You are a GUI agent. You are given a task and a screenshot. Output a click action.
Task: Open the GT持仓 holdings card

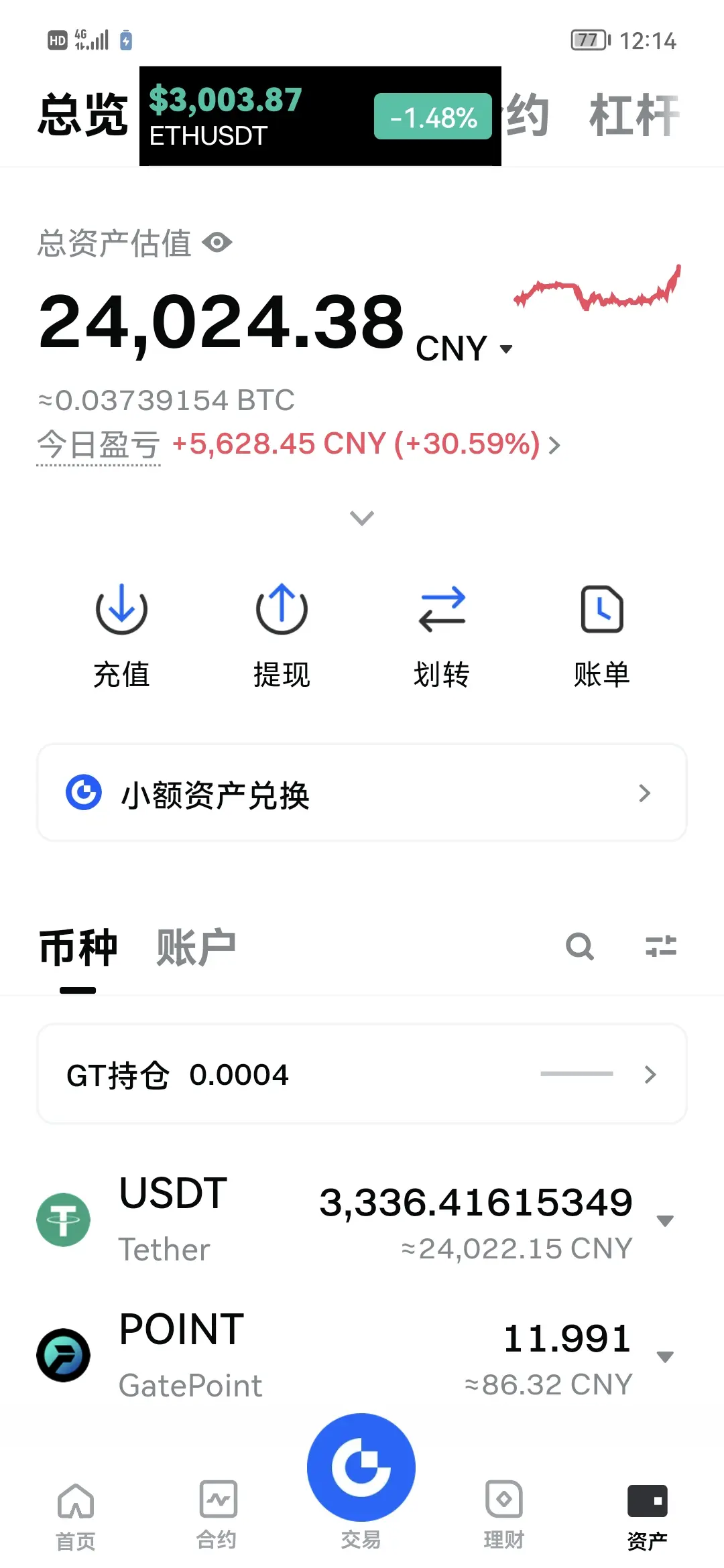[362, 1074]
